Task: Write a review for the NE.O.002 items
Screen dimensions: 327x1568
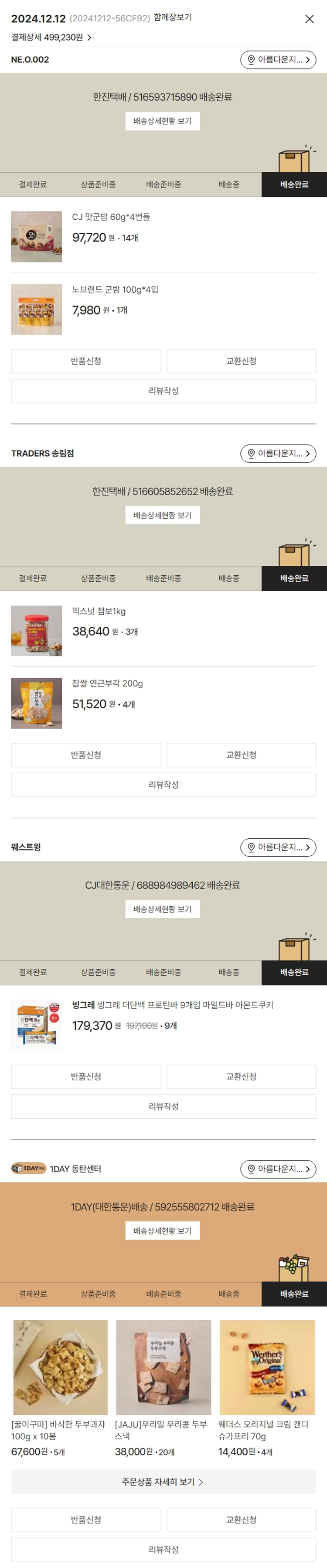Action: click(163, 391)
